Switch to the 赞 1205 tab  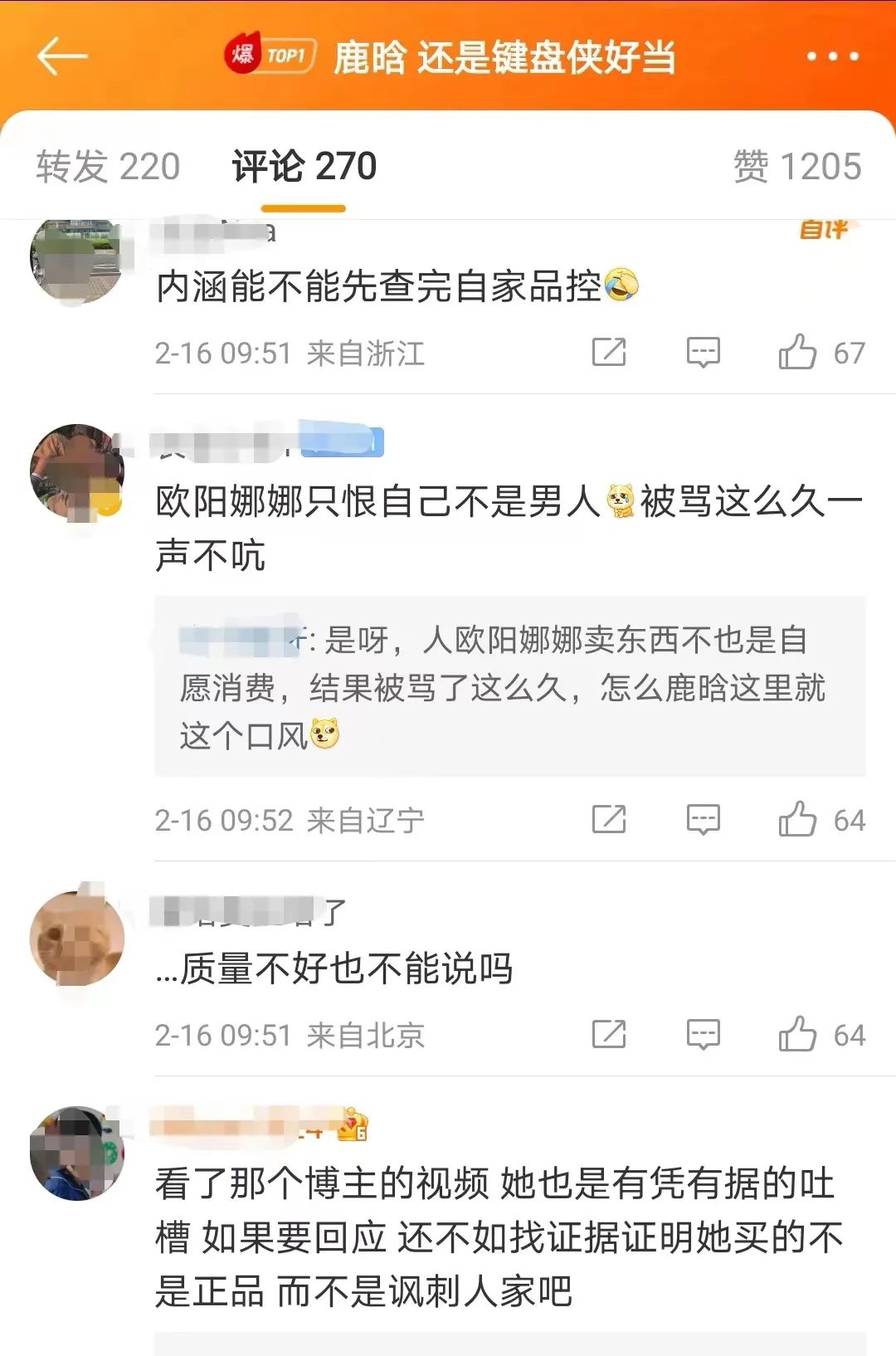point(796,167)
